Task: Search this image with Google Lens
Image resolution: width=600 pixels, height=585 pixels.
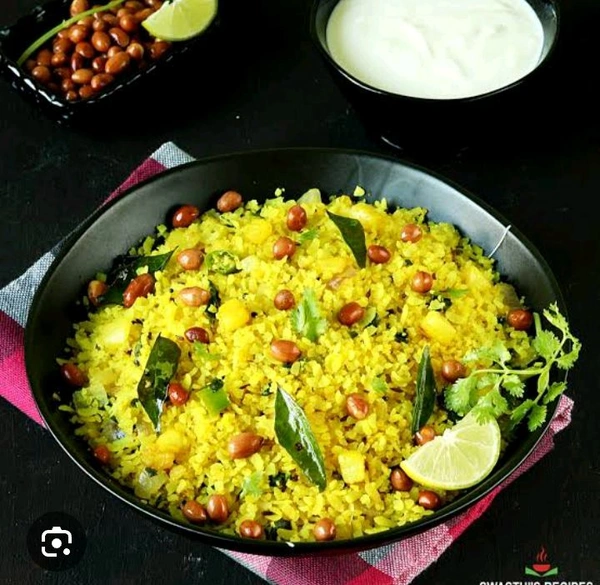Action: click(x=56, y=542)
